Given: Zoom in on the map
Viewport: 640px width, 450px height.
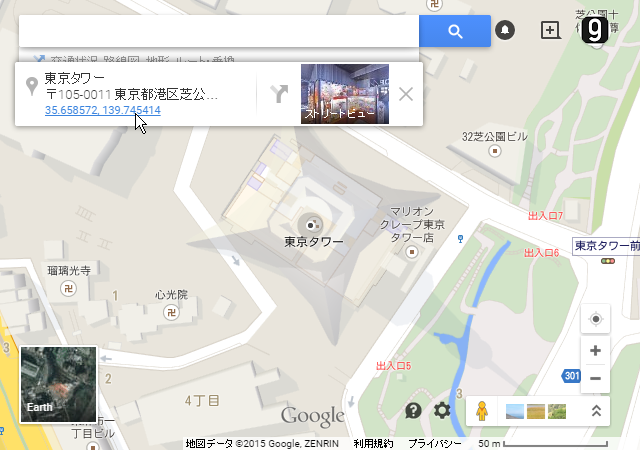Looking at the screenshot, I should [595, 351].
